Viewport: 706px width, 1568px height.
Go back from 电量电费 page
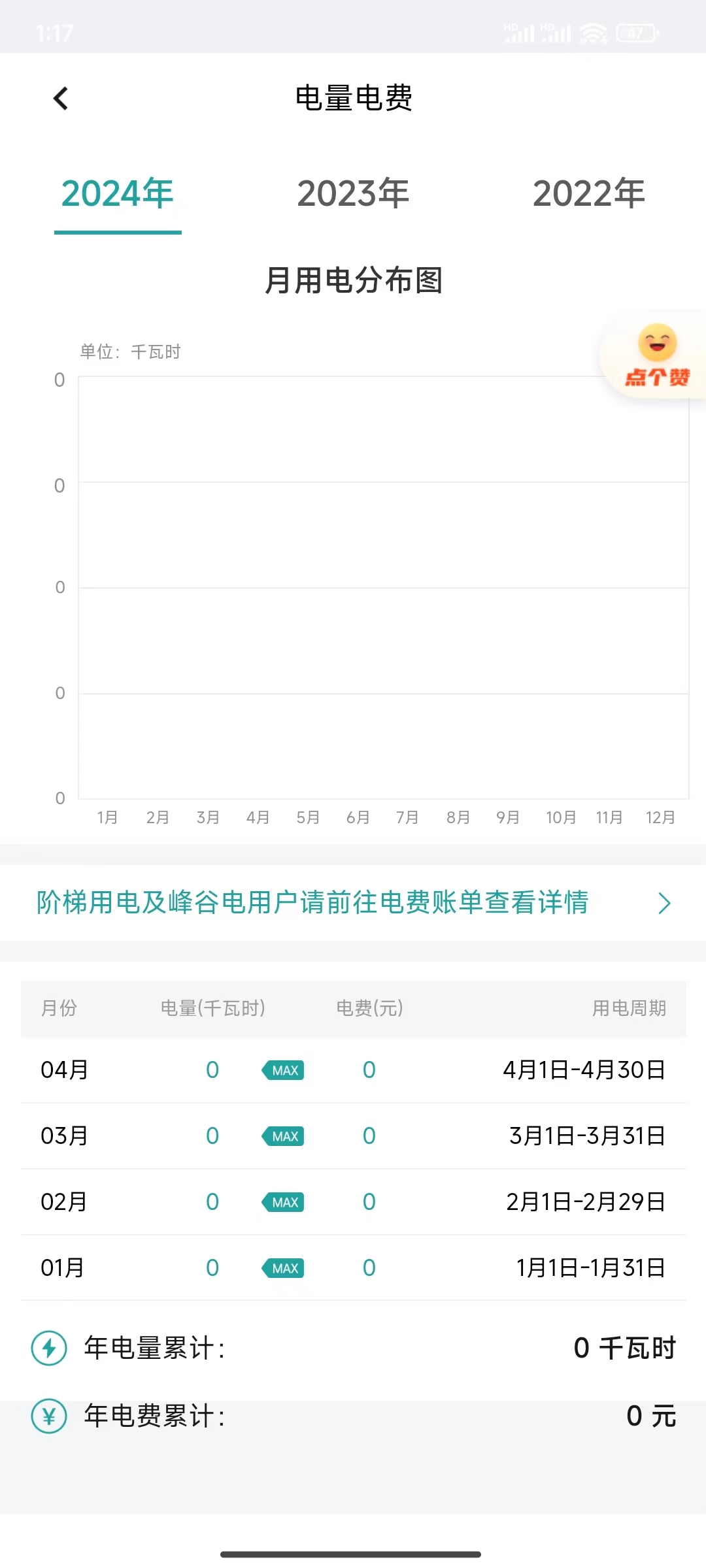click(x=61, y=99)
